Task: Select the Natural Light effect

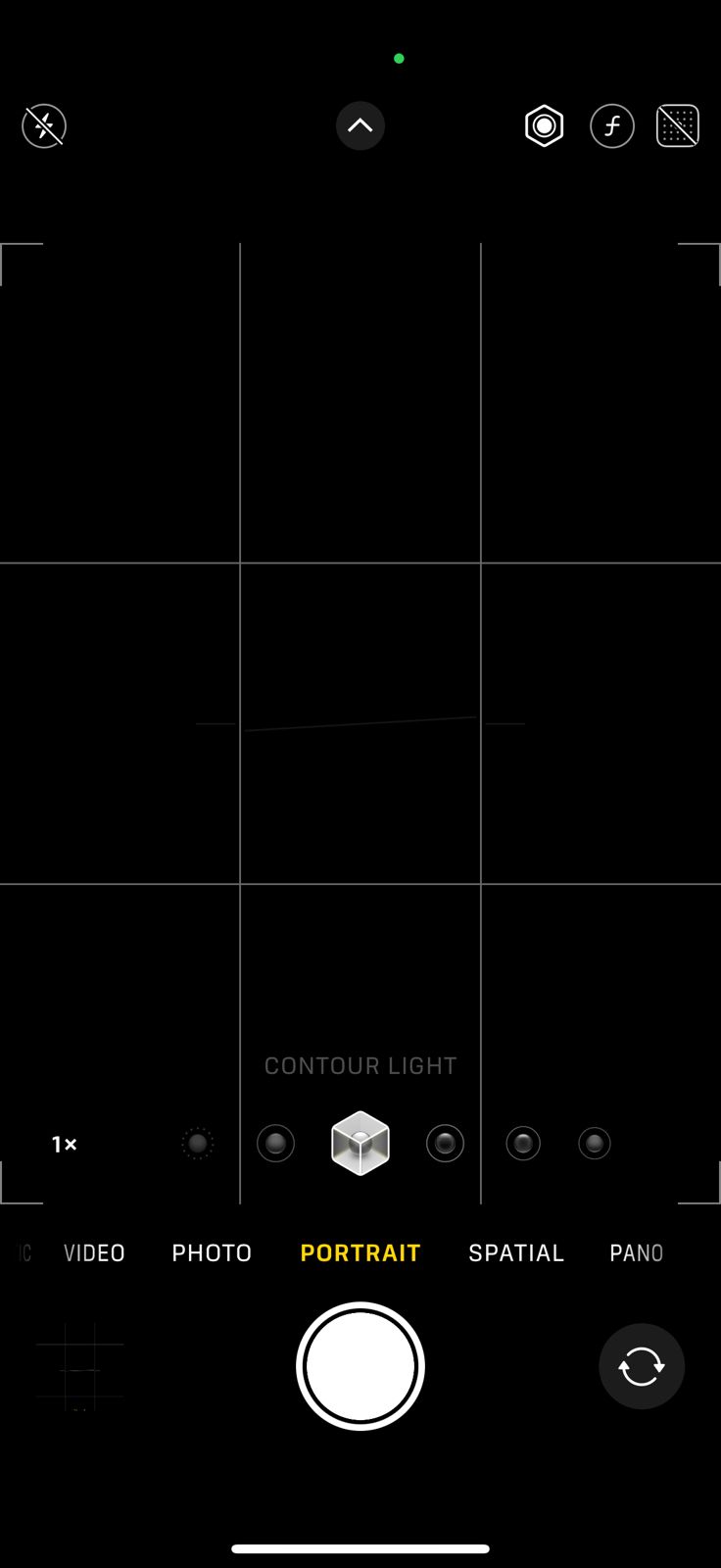Action: tap(198, 1144)
